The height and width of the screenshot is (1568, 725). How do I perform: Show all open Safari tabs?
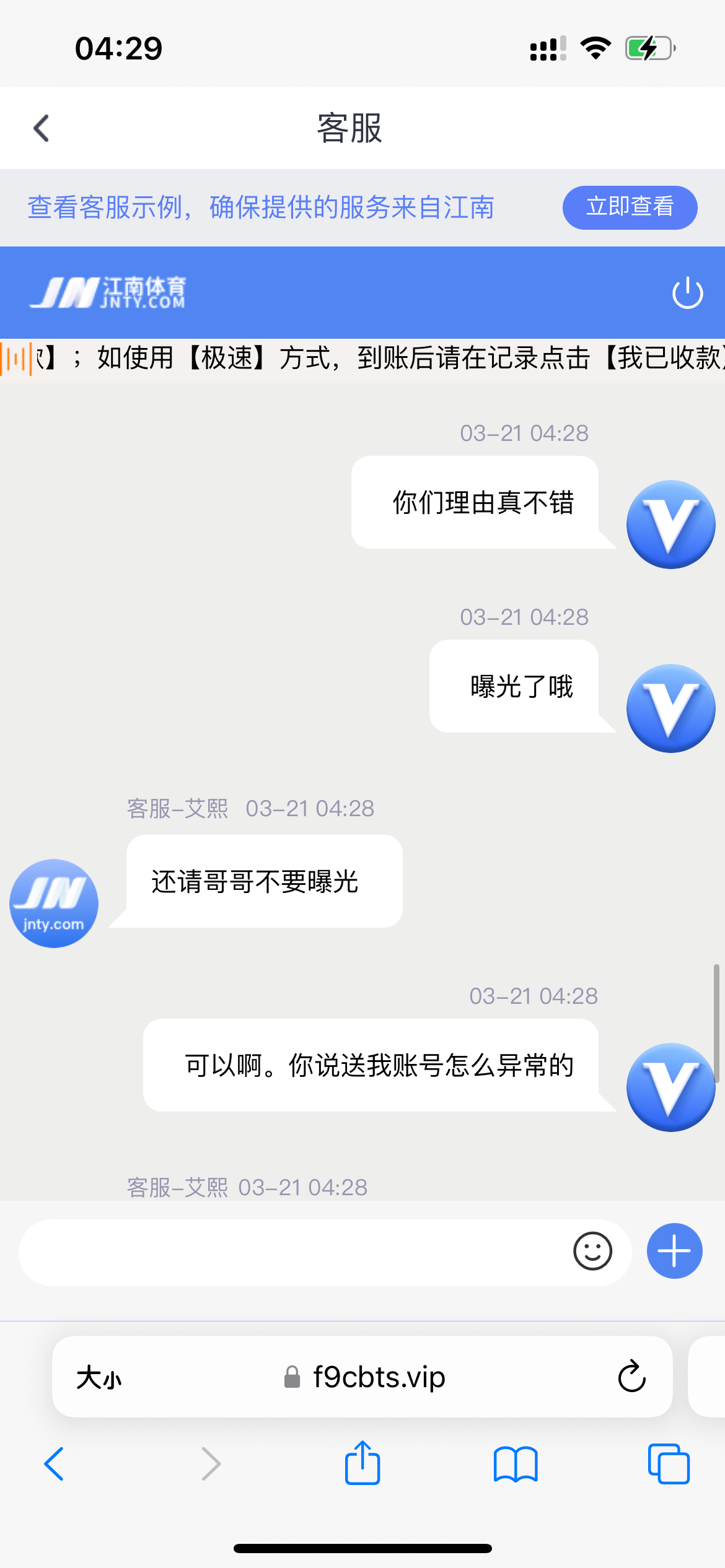coord(668,1464)
